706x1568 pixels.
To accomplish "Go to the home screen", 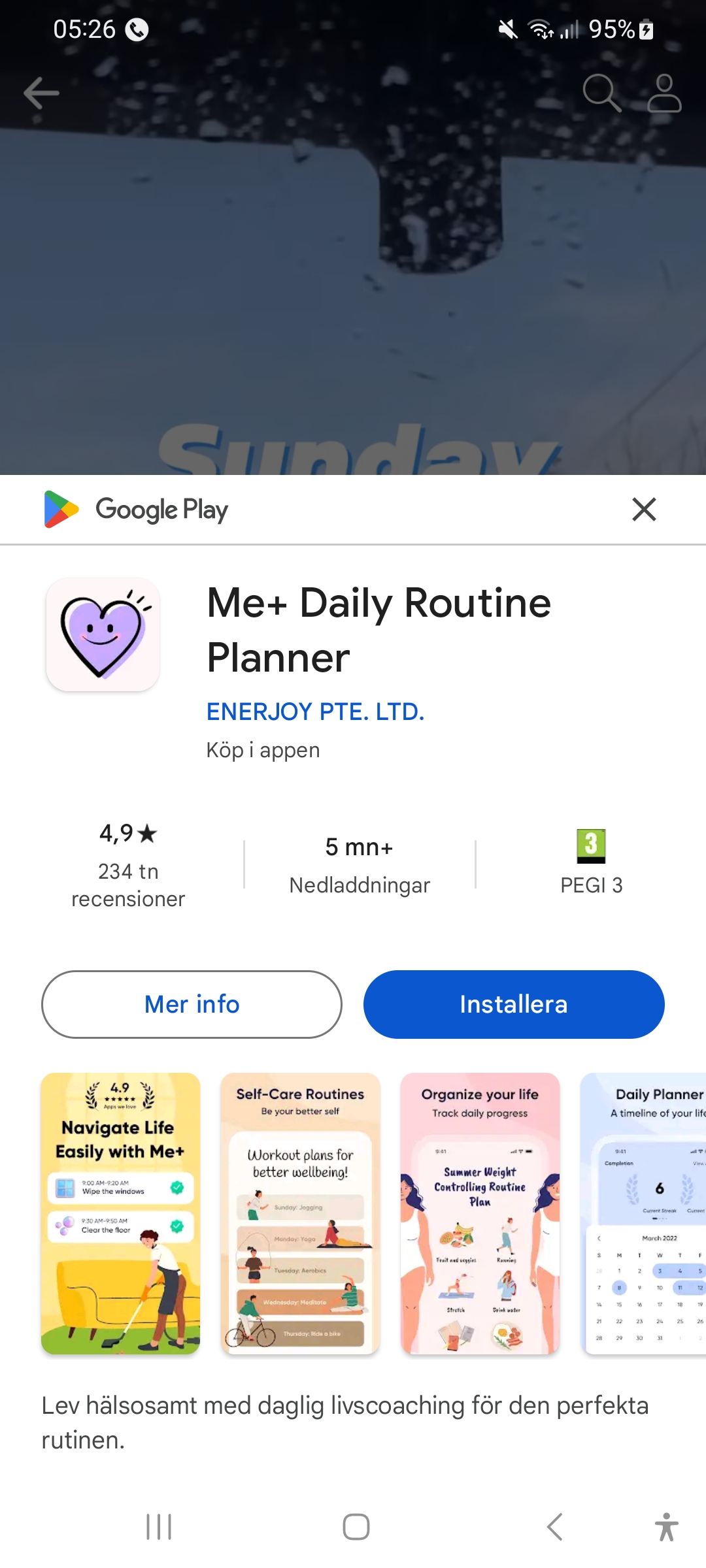I will click(x=356, y=1527).
